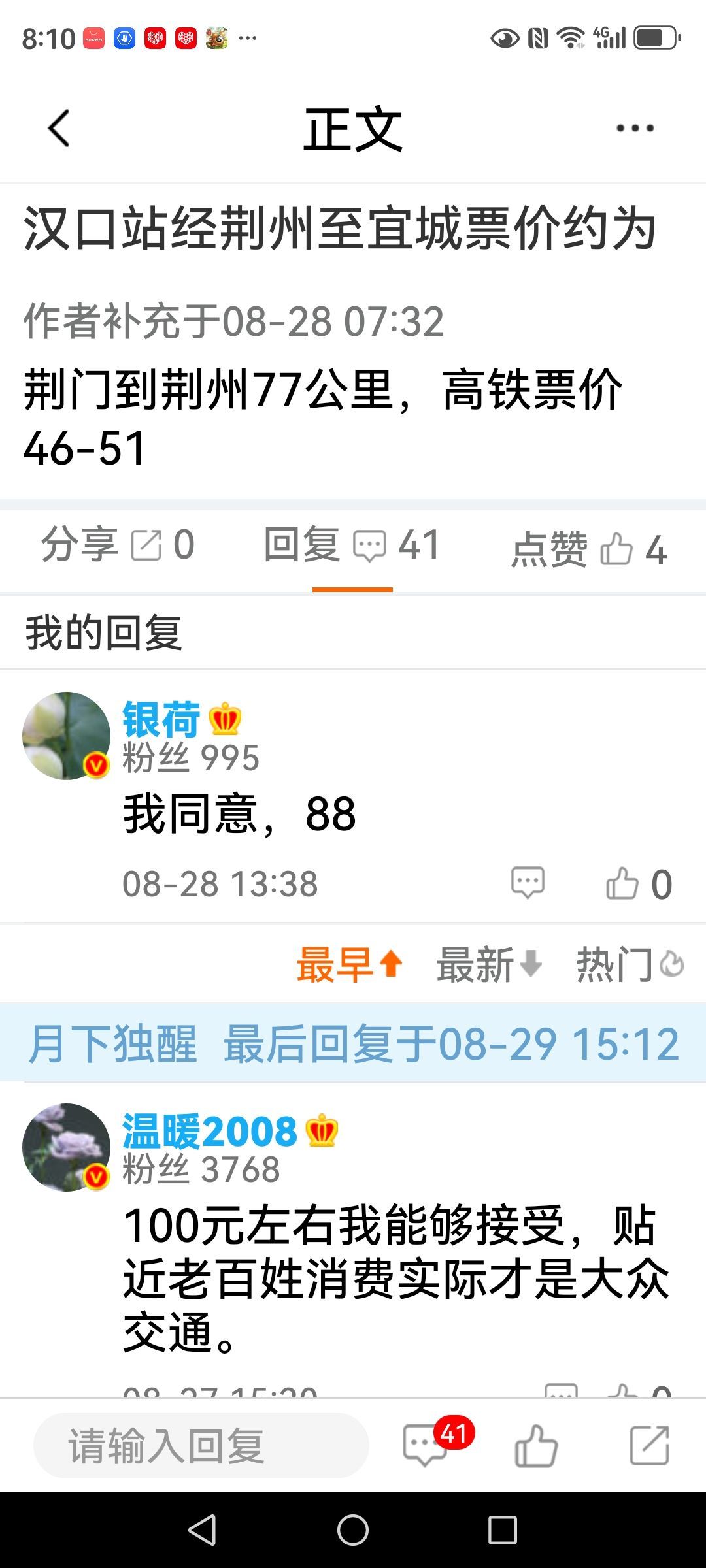The width and height of the screenshot is (706, 1568).
Task: Open the three-dot overflow menu
Action: [x=635, y=129]
